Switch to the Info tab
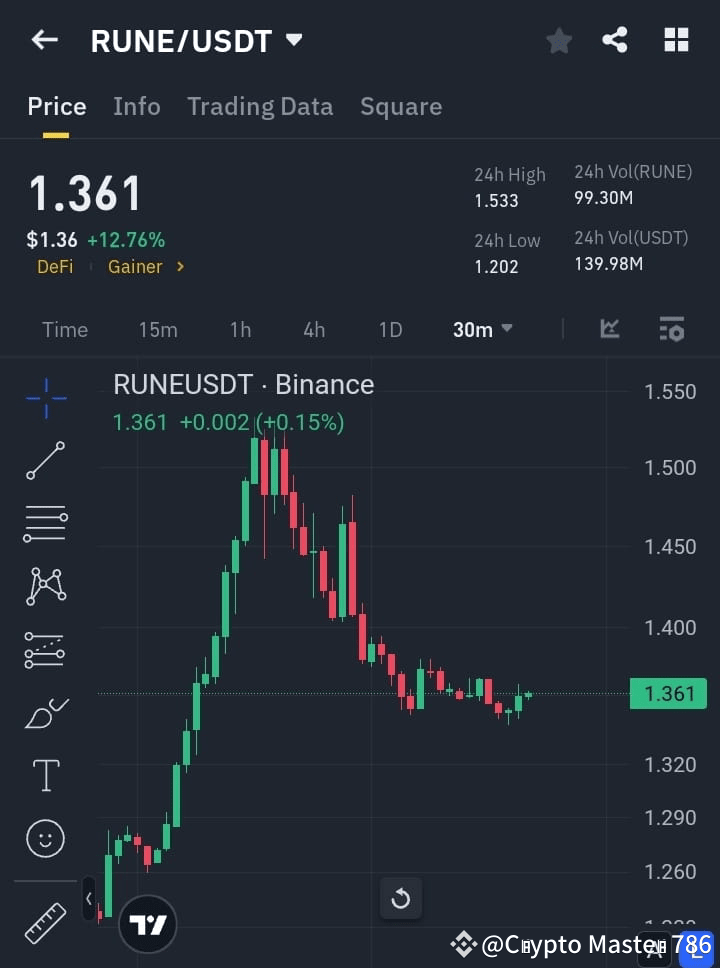The image size is (720, 968). pyautogui.click(x=136, y=106)
